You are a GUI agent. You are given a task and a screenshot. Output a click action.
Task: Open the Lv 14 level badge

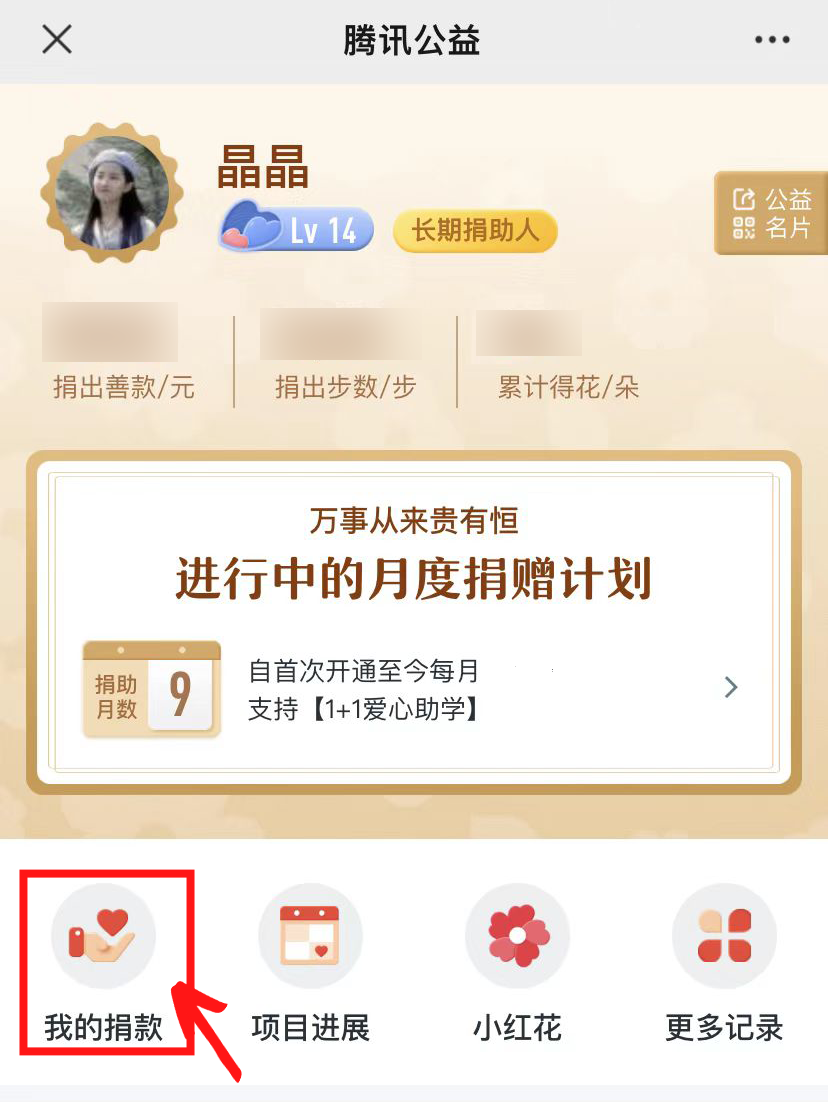pyautogui.click(x=297, y=227)
